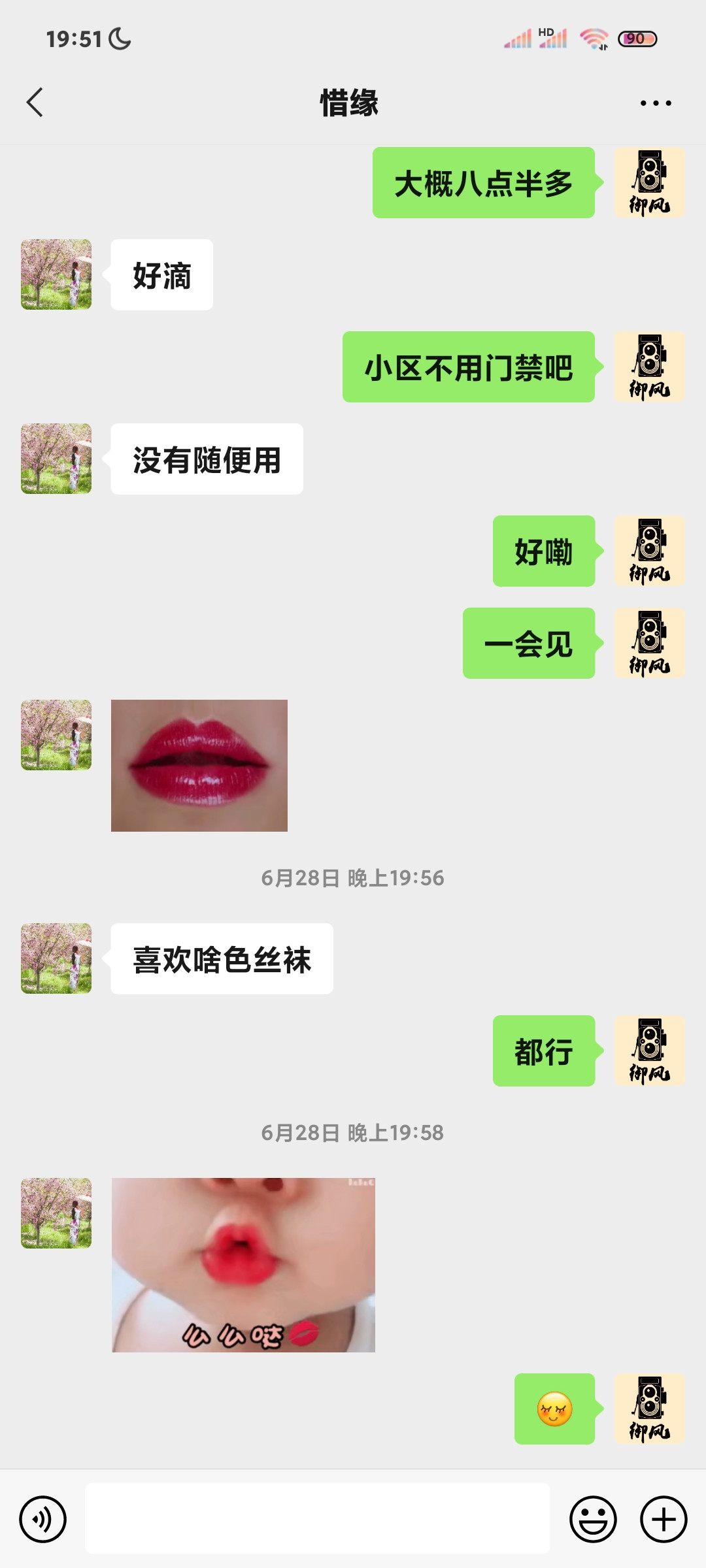
Task: Tap your own camera-logo avatar
Action: [x=650, y=184]
